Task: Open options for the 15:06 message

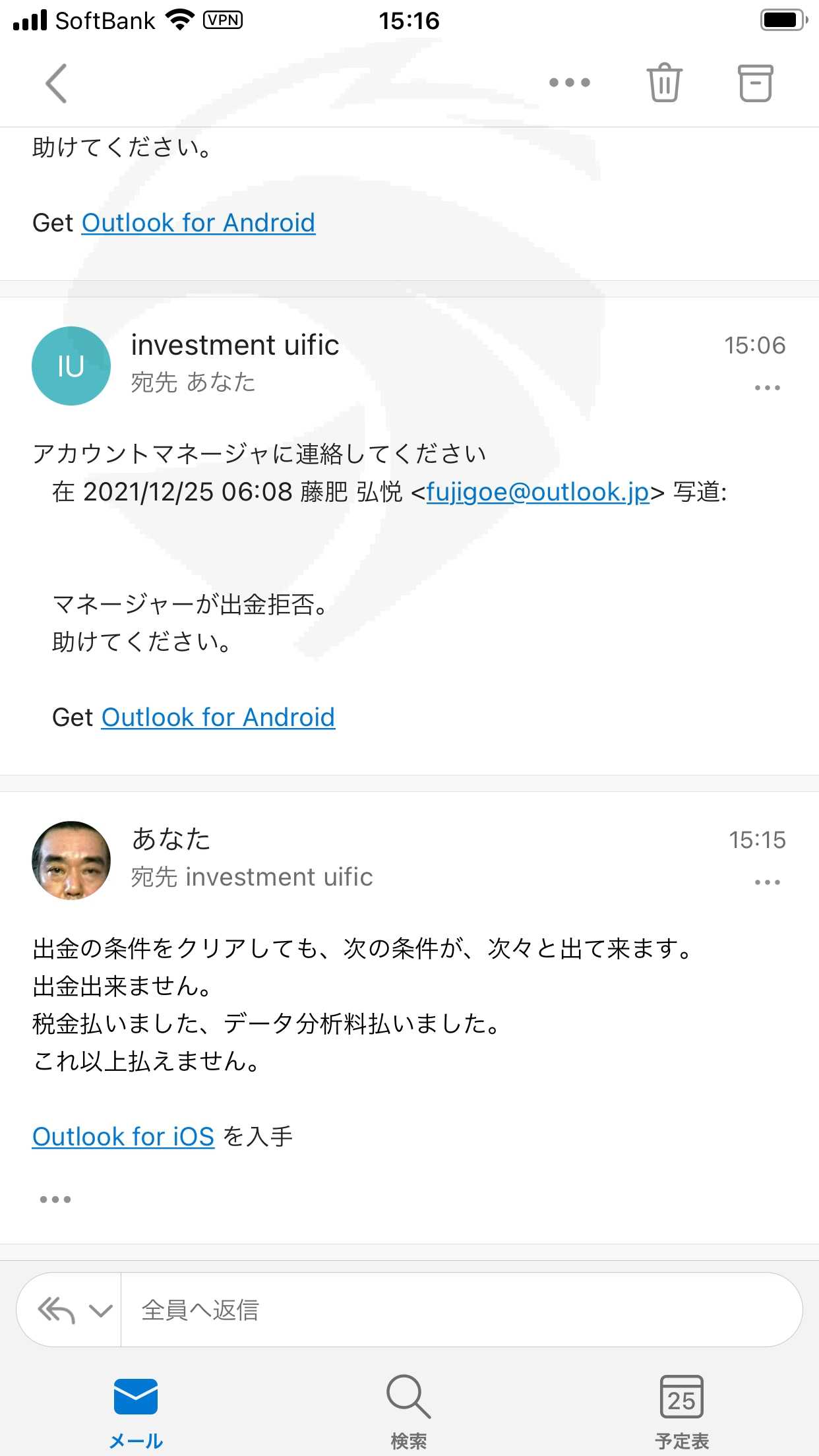Action: [768, 388]
